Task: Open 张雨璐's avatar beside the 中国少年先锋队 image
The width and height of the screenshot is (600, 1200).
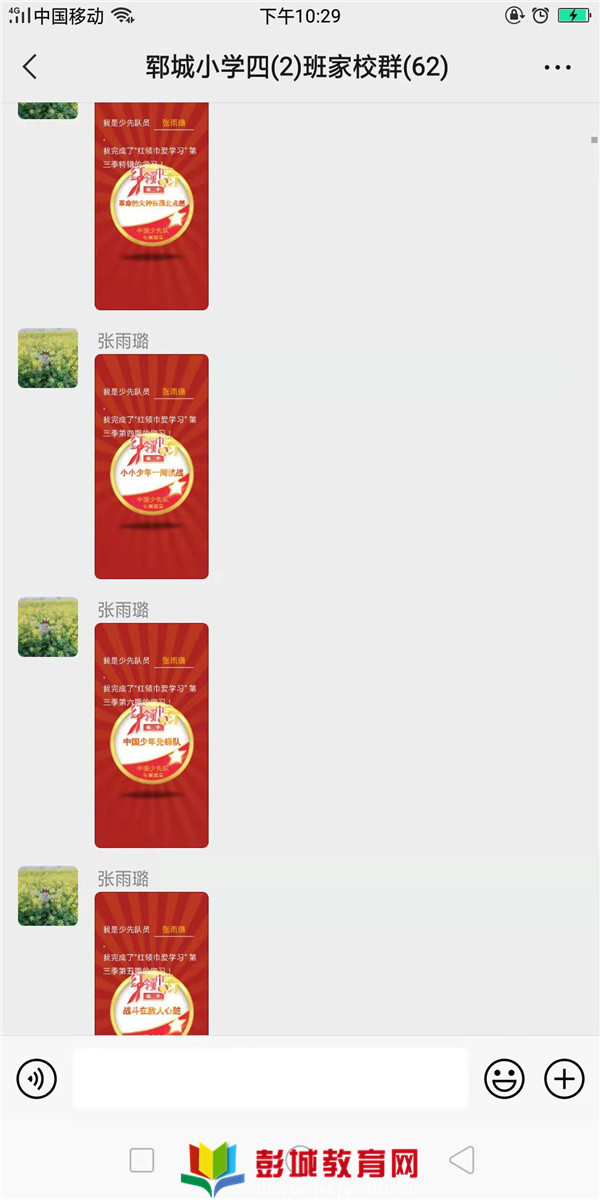Action: (48, 627)
